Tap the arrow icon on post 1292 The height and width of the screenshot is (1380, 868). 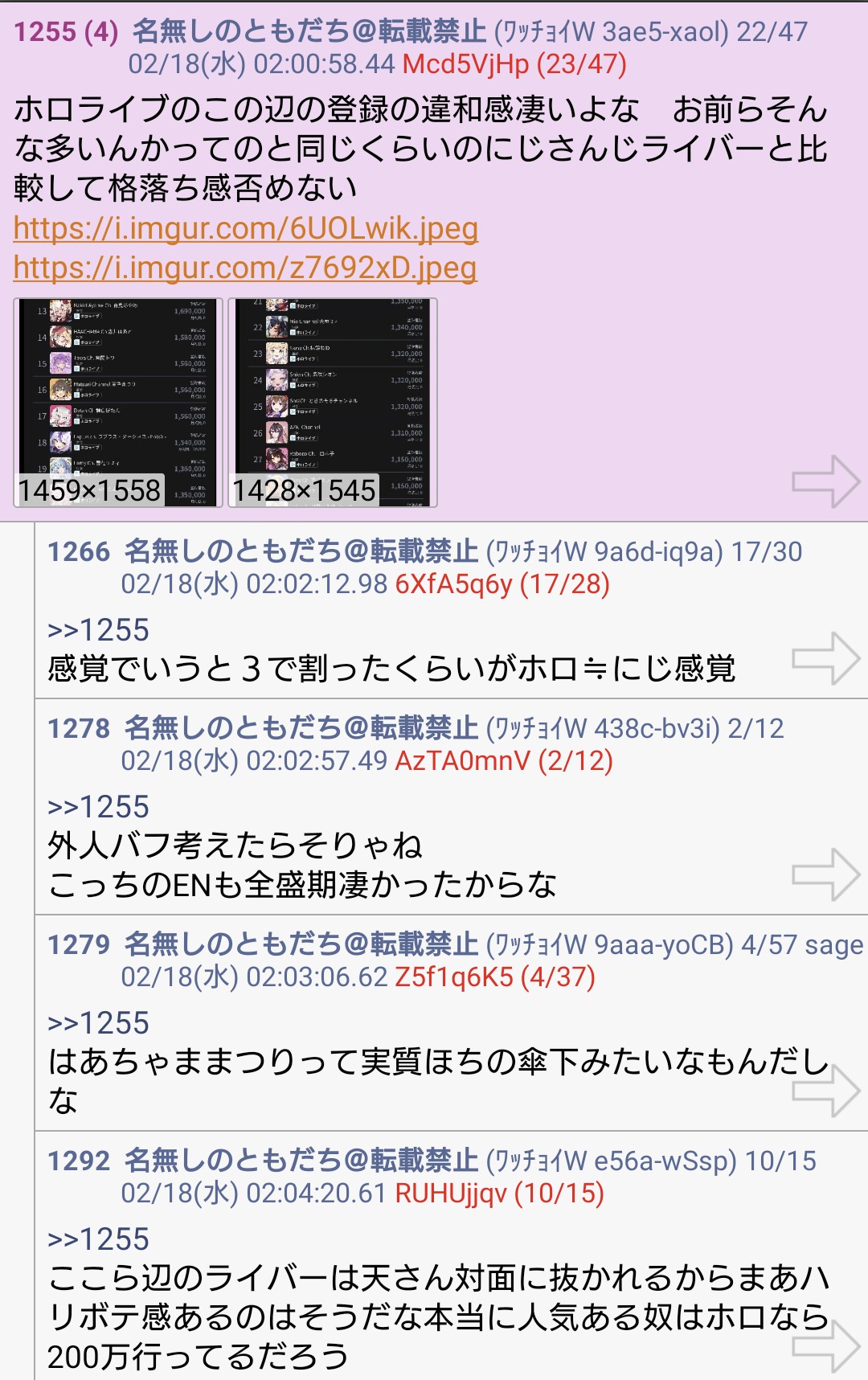point(825,1345)
